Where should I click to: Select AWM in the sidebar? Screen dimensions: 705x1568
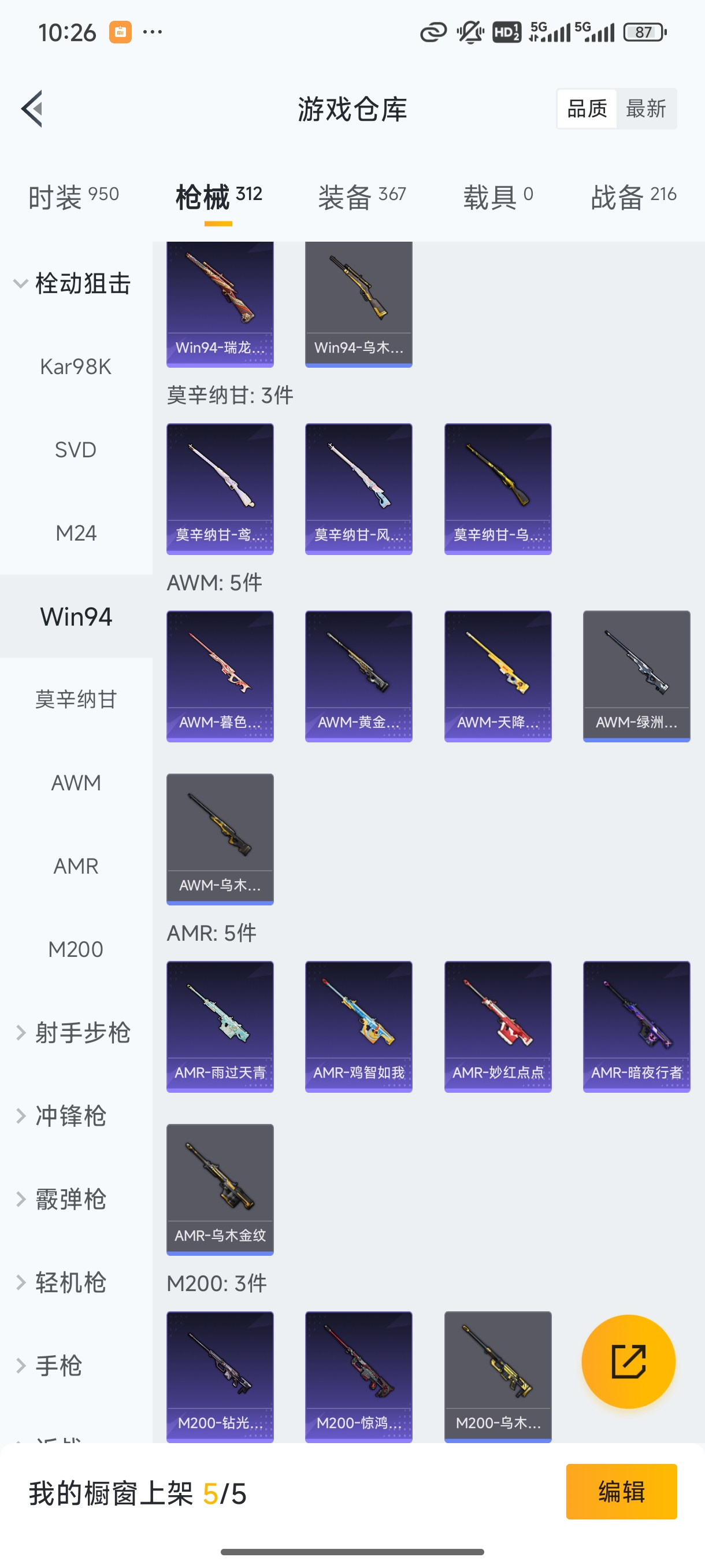point(76,783)
